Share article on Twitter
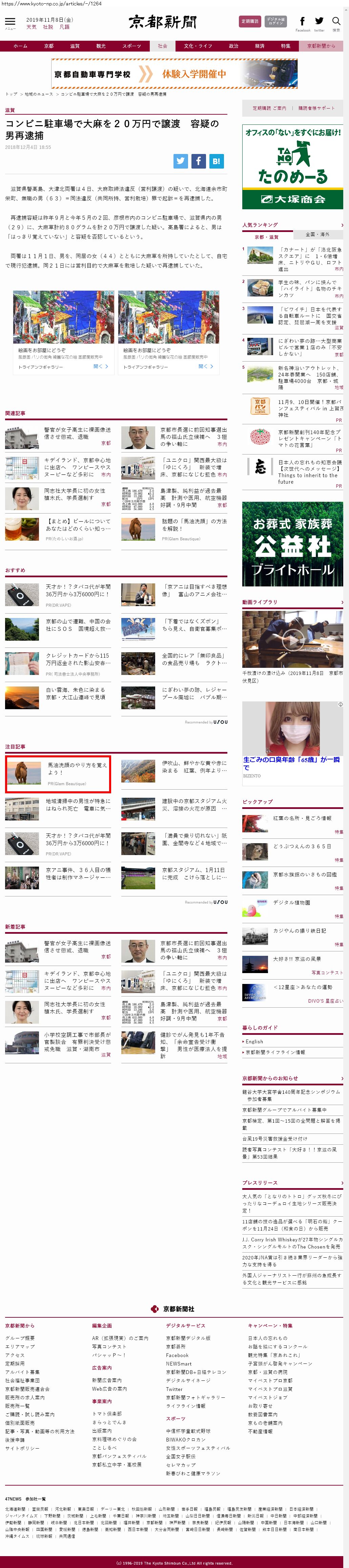The width and height of the screenshot is (349, 1568). [x=181, y=161]
